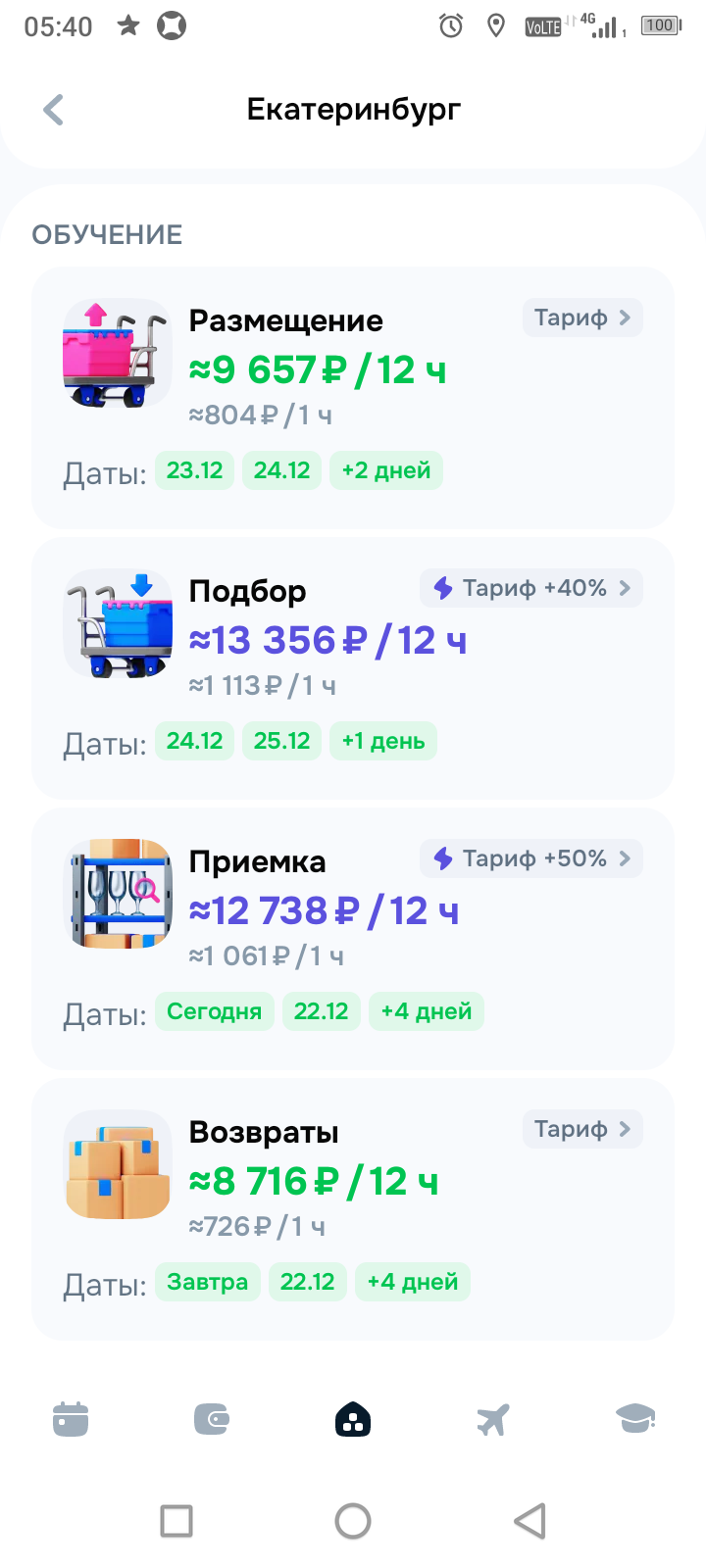Choose Завтра for Возвраты
This screenshot has width=706, height=1568.
(x=207, y=1282)
